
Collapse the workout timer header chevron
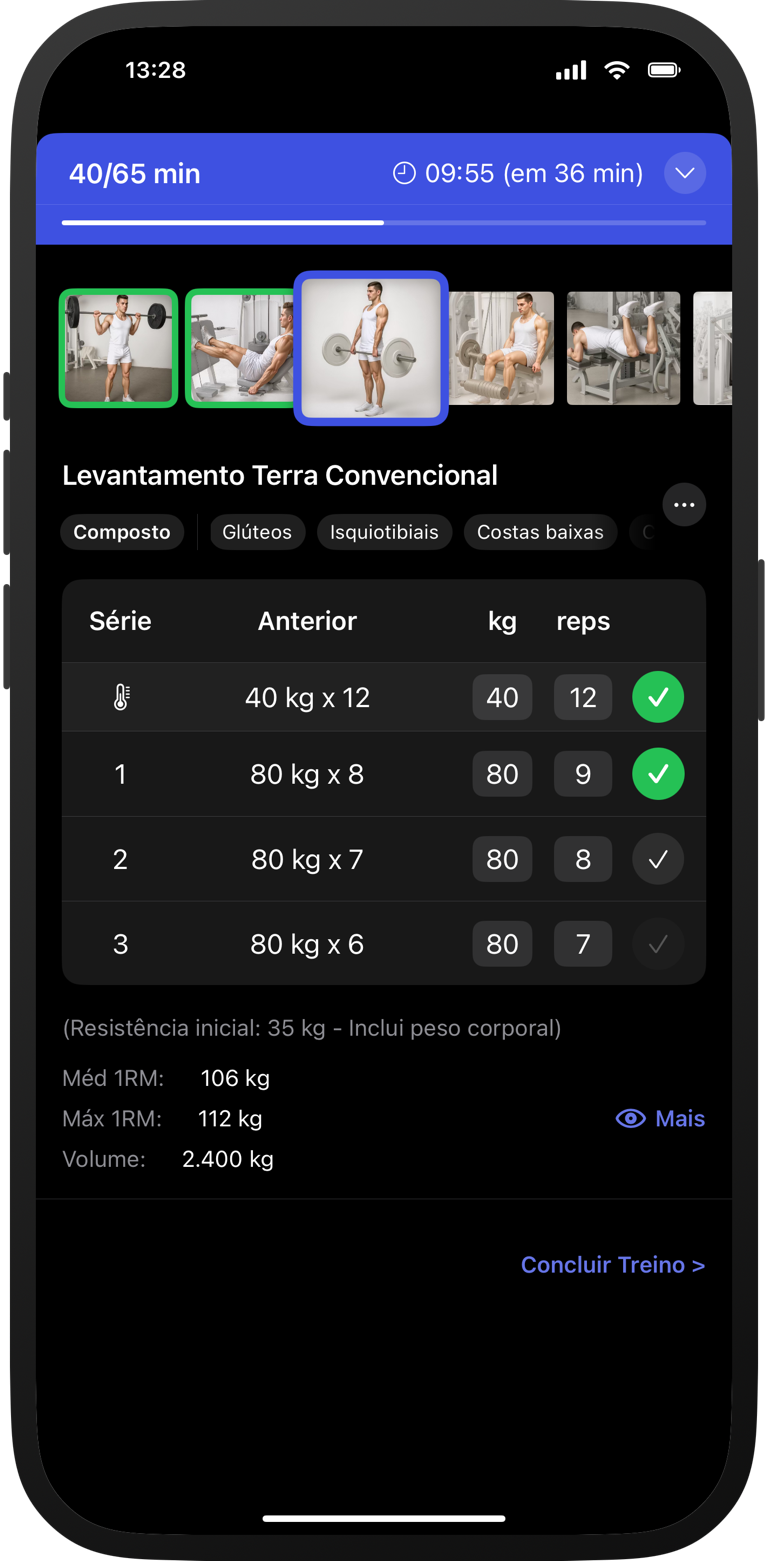(x=685, y=173)
